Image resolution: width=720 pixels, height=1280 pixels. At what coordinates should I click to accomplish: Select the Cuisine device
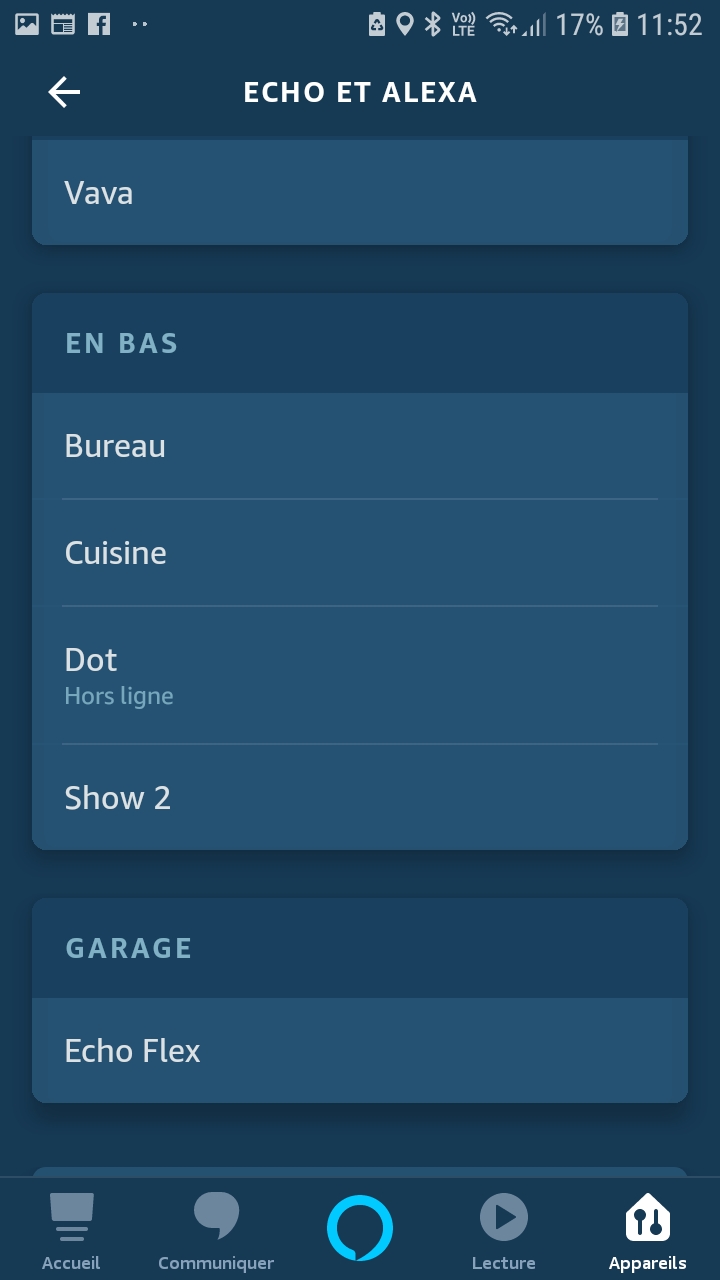pos(360,553)
